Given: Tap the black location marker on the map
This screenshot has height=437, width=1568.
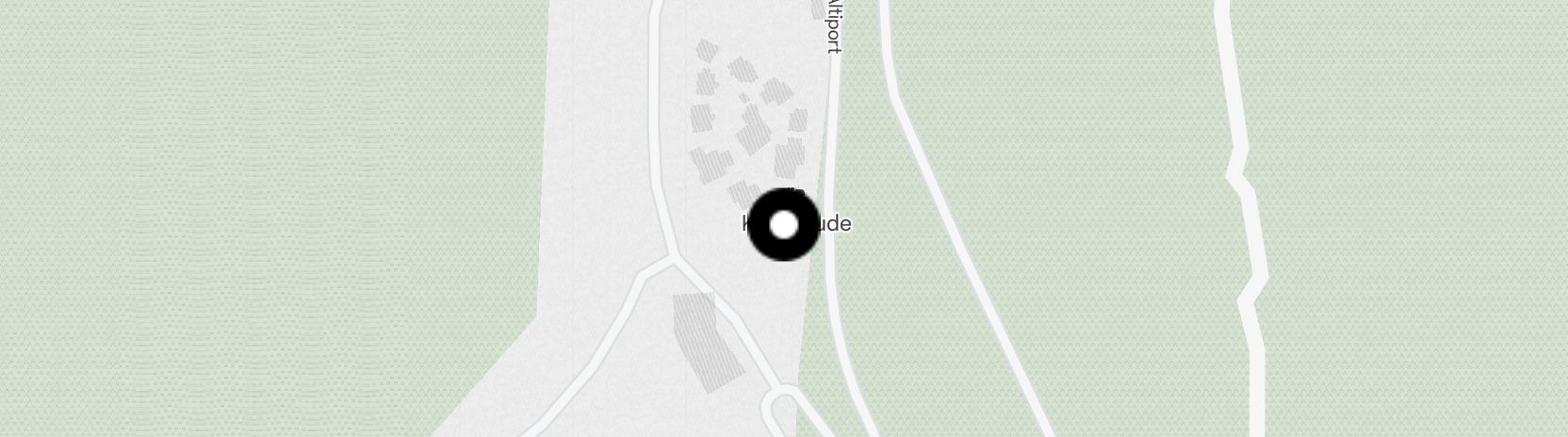Looking at the screenshot, I should (784, 225).
